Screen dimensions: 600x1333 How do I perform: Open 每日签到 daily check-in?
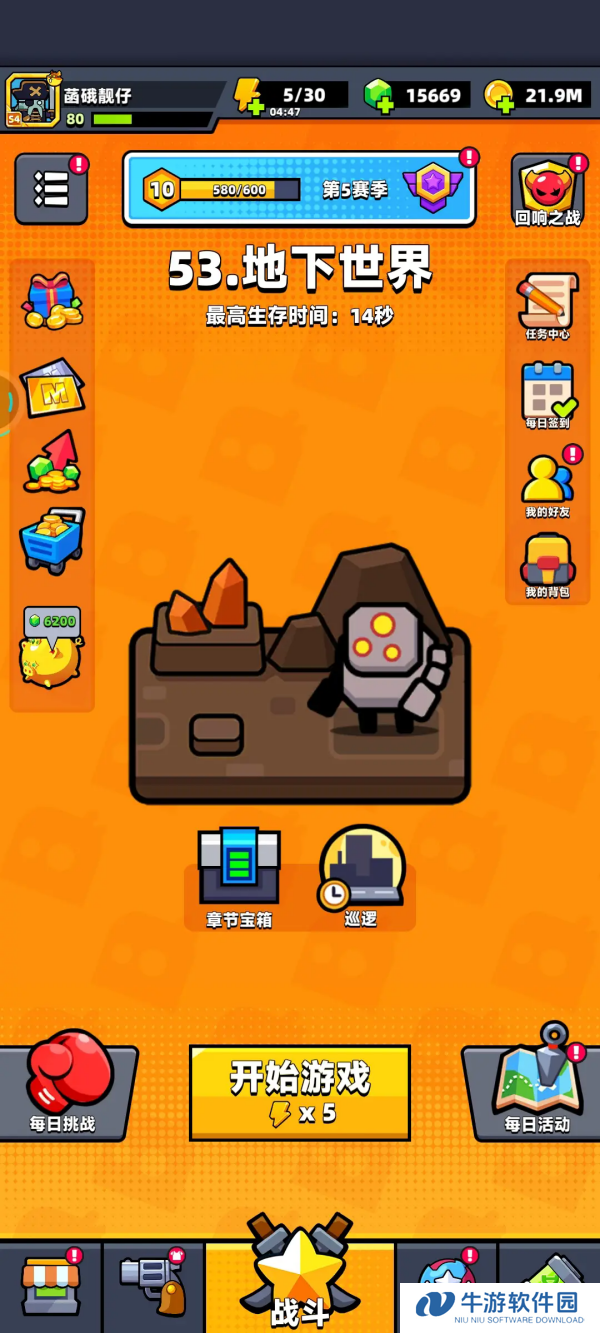click(547, 395)
